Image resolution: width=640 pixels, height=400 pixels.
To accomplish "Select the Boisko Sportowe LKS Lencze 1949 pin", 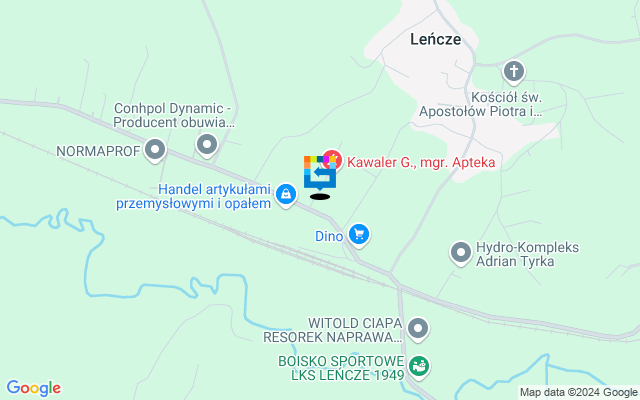I will pos(419,367).
